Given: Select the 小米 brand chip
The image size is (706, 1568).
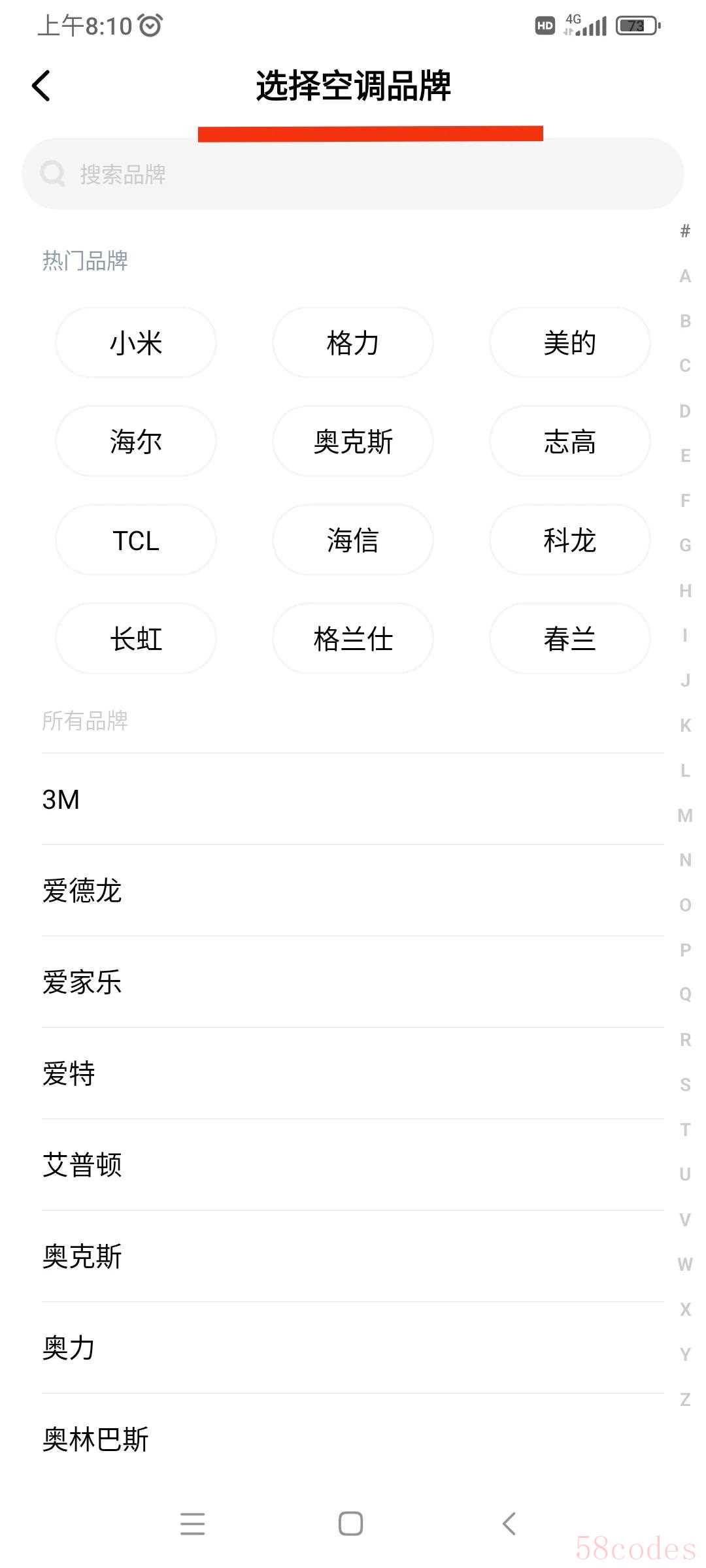Looking at the screenshot, I should 136,343.
